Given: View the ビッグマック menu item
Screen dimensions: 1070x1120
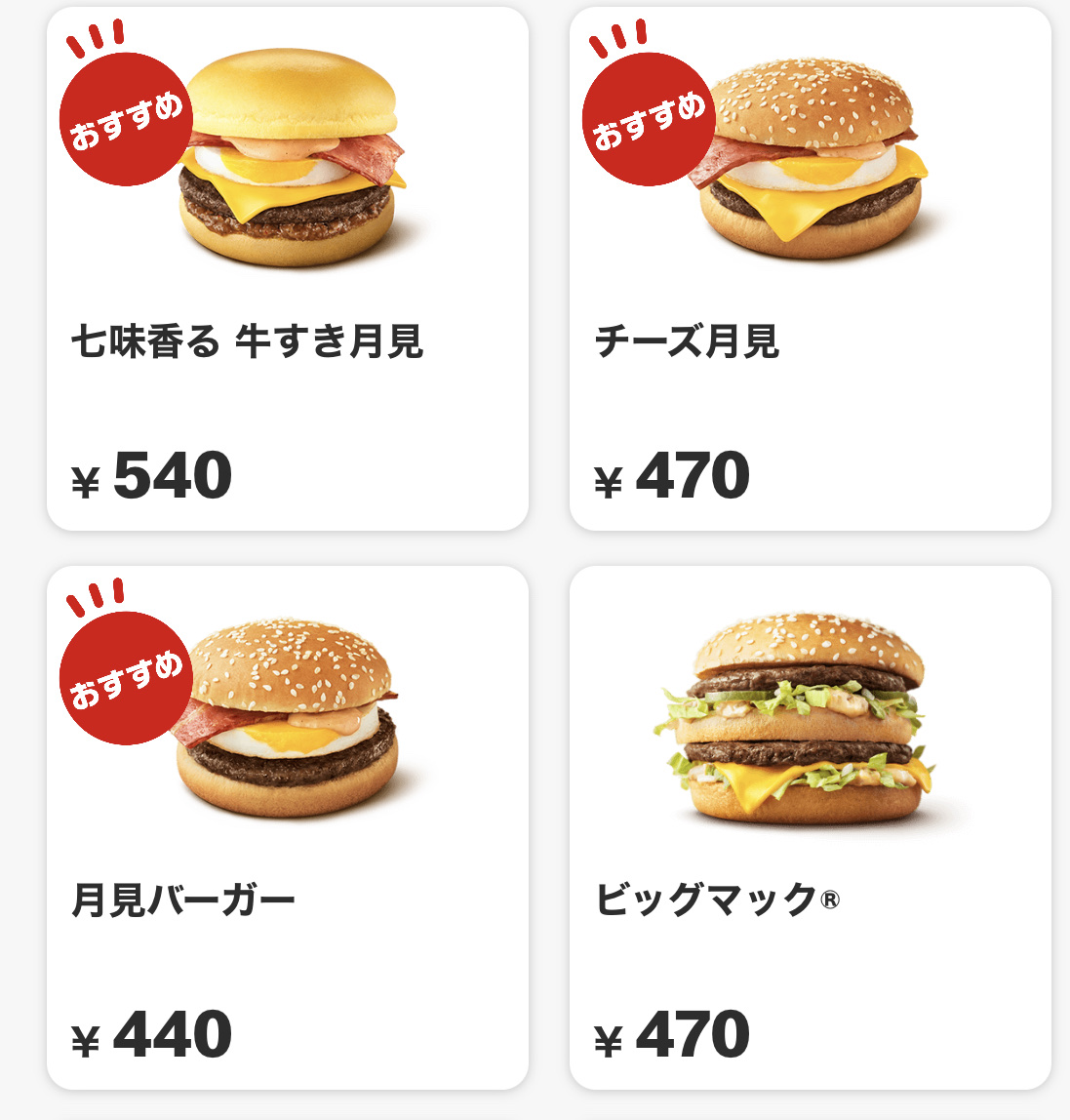Looking at the screenshot, I should [810, 826].
